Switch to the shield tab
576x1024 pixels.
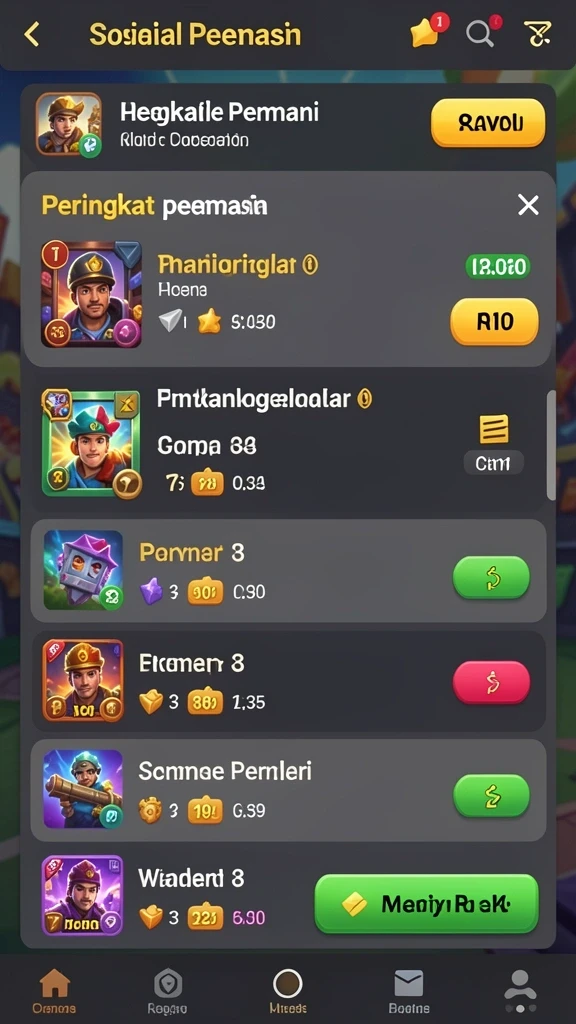168,991
